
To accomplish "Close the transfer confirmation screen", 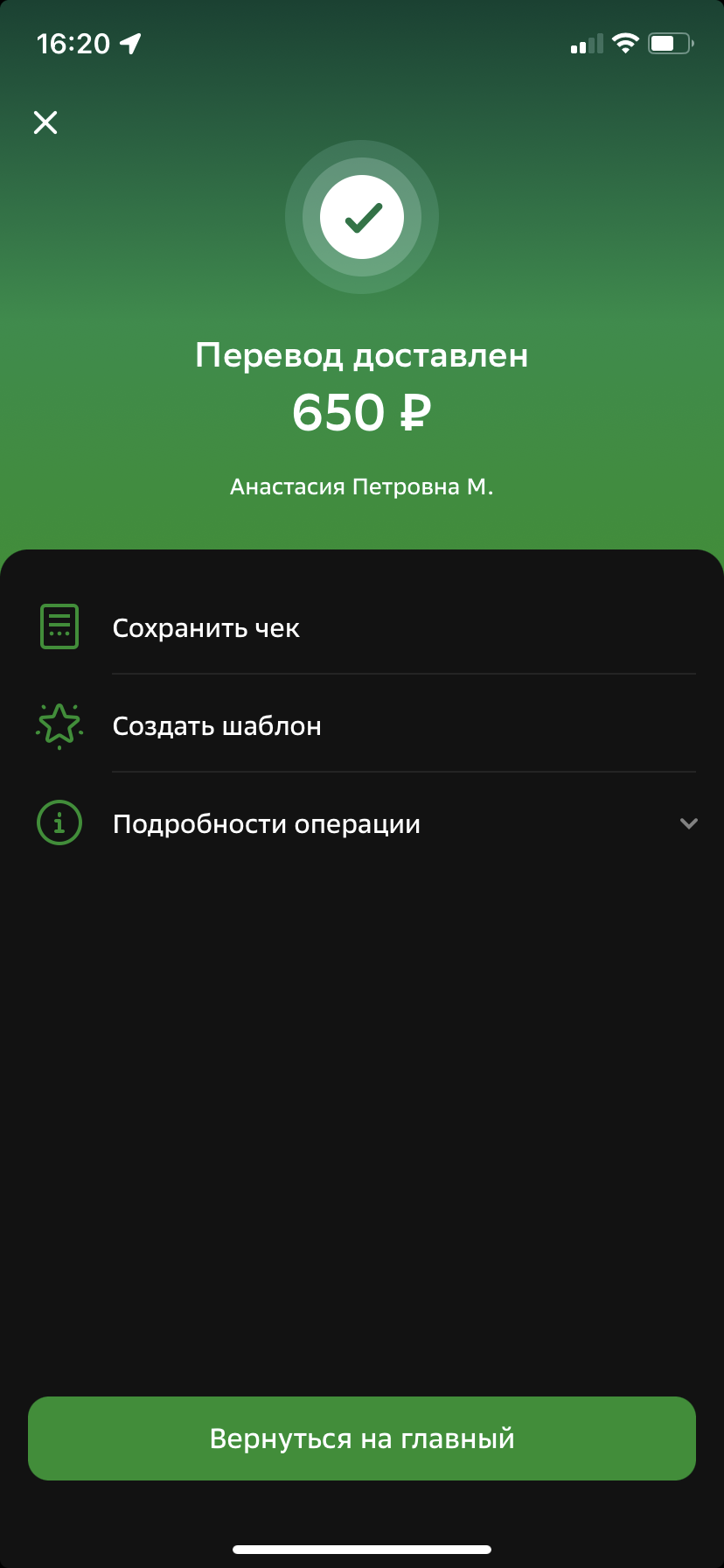I will [45, 122].
